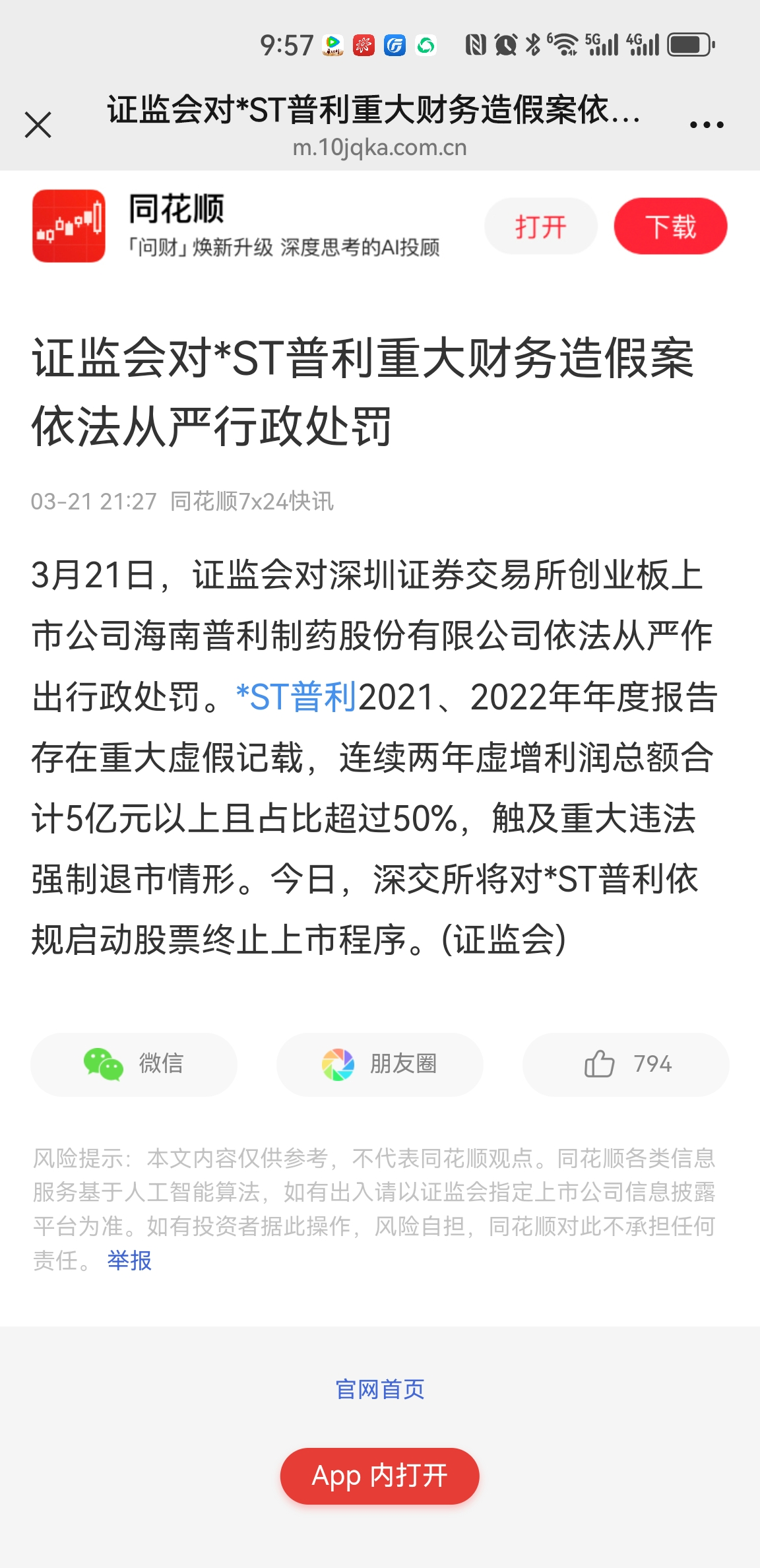Open the three-dot overflow menu

(x=706, y=125)
